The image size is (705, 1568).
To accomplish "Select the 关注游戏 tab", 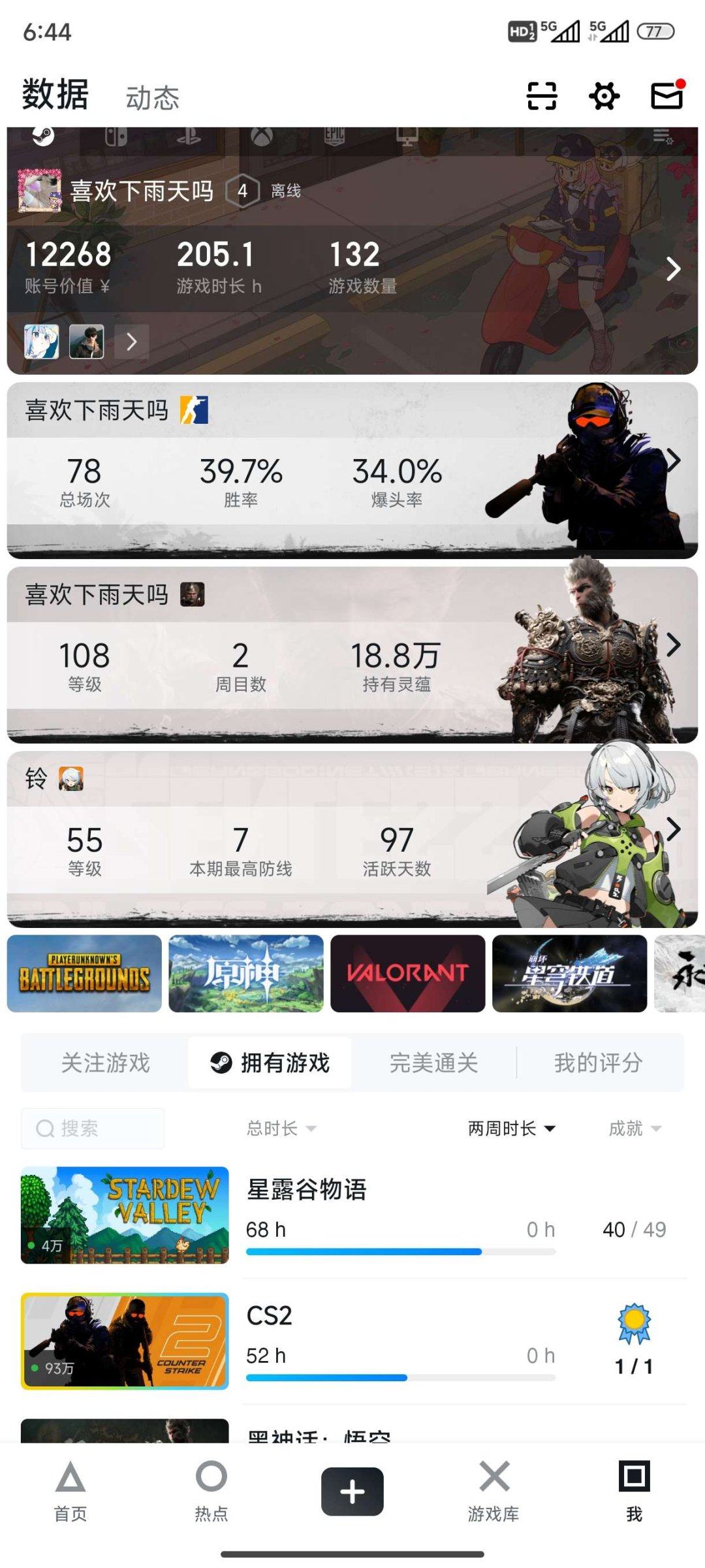I will point(106,1063).
